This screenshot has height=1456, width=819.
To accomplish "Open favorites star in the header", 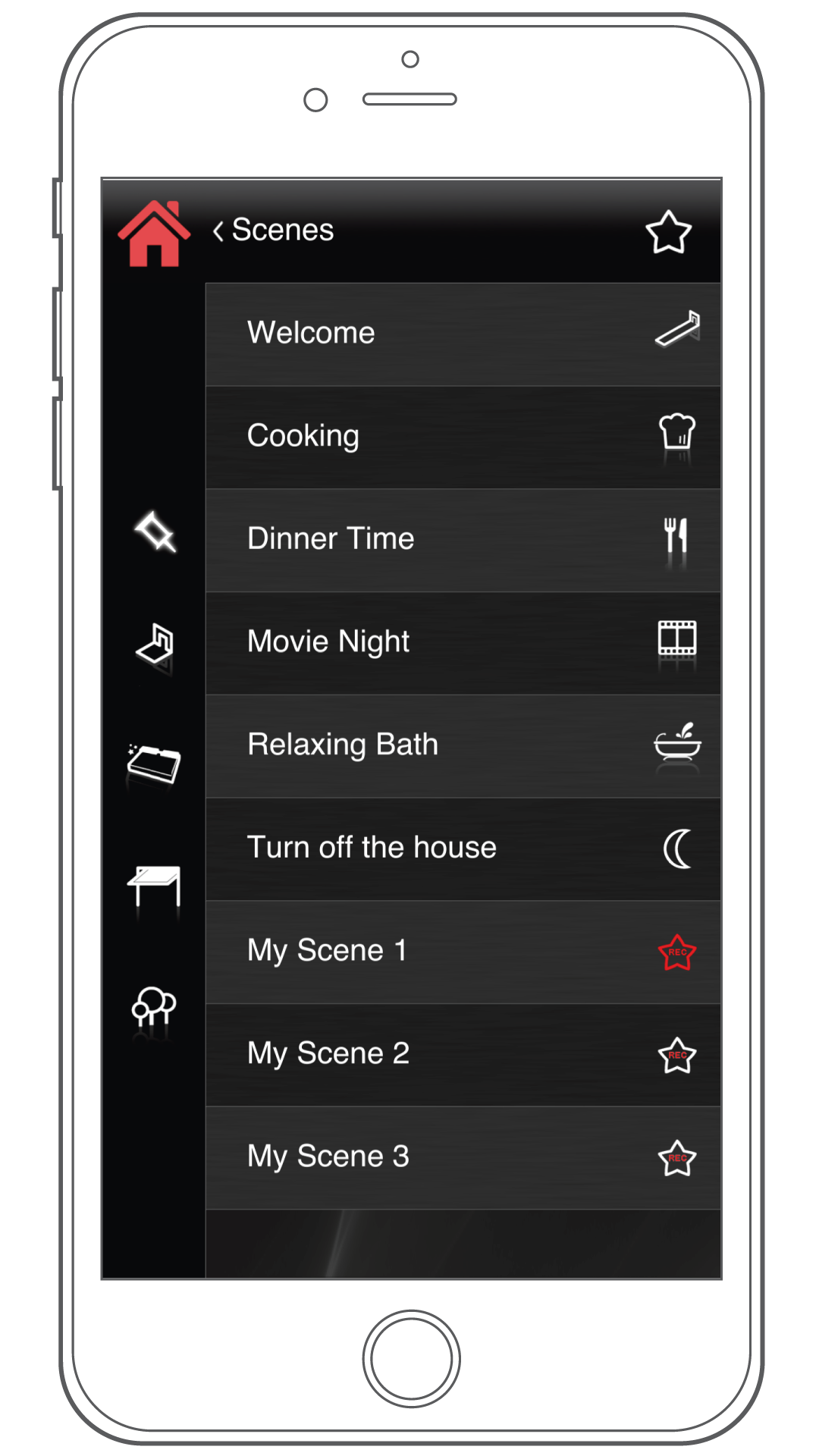I will tap(668, 232).
